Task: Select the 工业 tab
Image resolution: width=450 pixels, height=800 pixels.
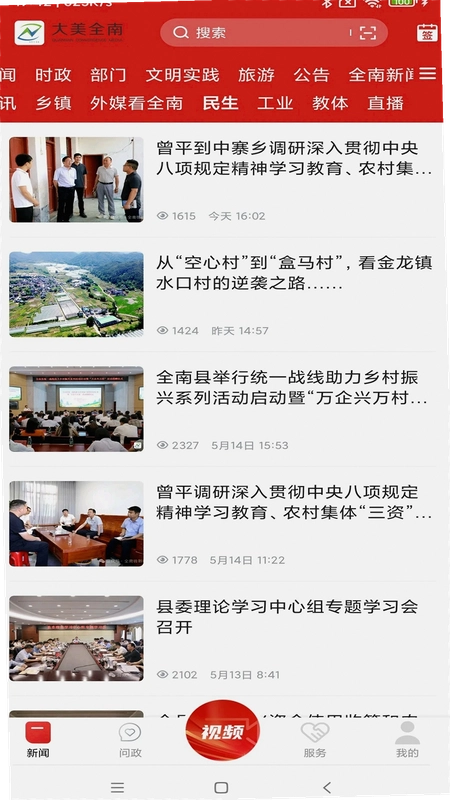Action: [x=275, y=103]
